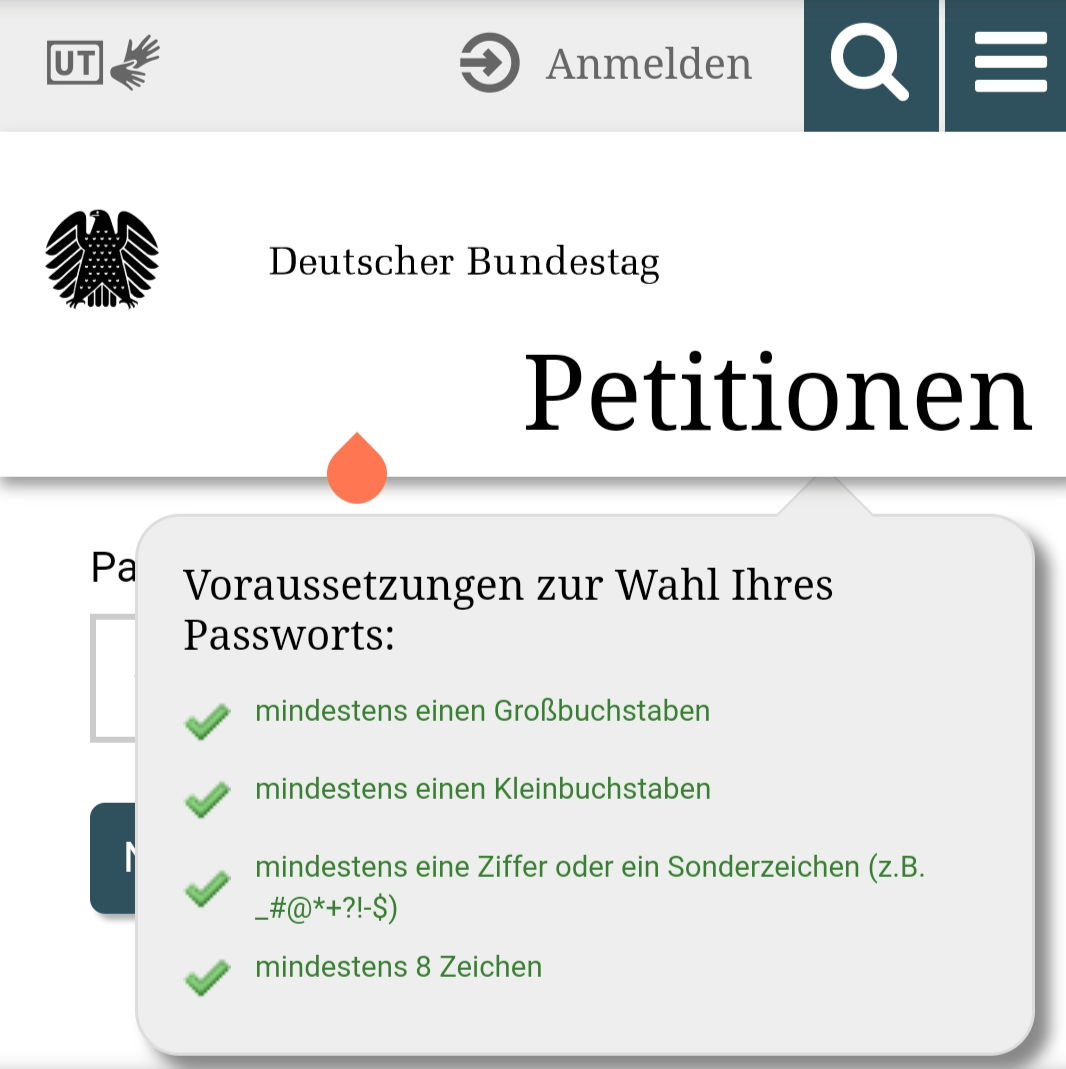The height and width of the screenshot is (1069, 1066).
Task: Open the Deutscher Bundestag homepage link
Action: pos(464,262)
